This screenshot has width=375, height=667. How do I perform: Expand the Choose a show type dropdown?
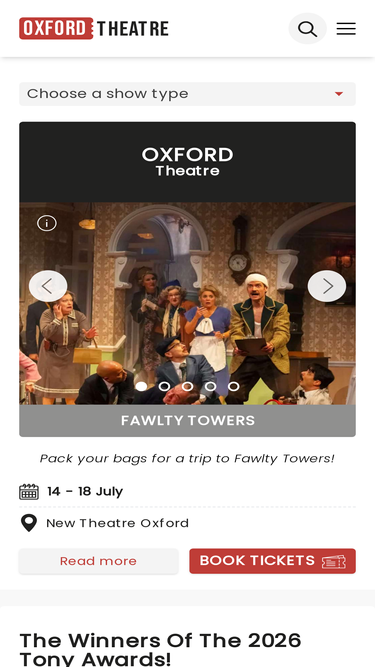pyautogui.click(x=188, y=94)
